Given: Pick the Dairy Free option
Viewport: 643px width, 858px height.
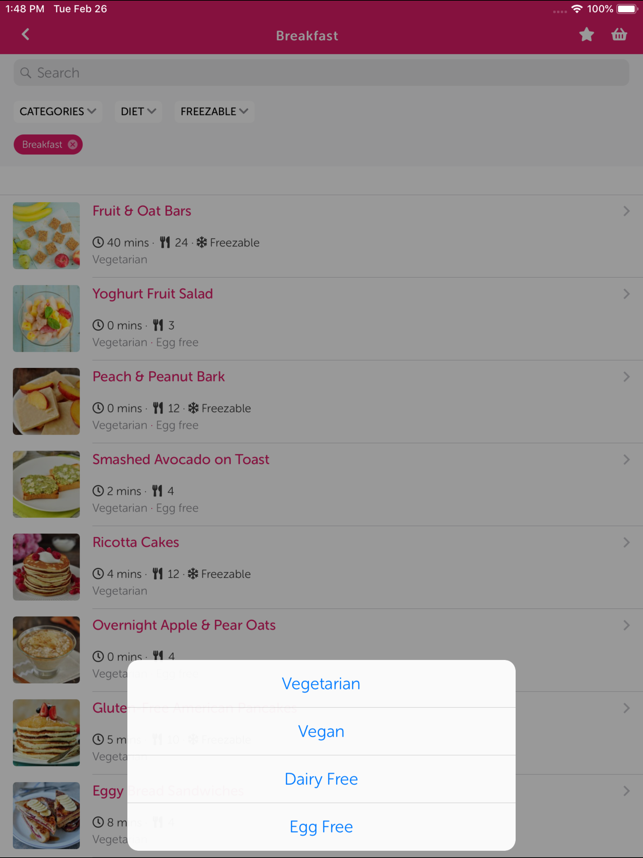Looking at the screenshot, I should tap(321, 779).
